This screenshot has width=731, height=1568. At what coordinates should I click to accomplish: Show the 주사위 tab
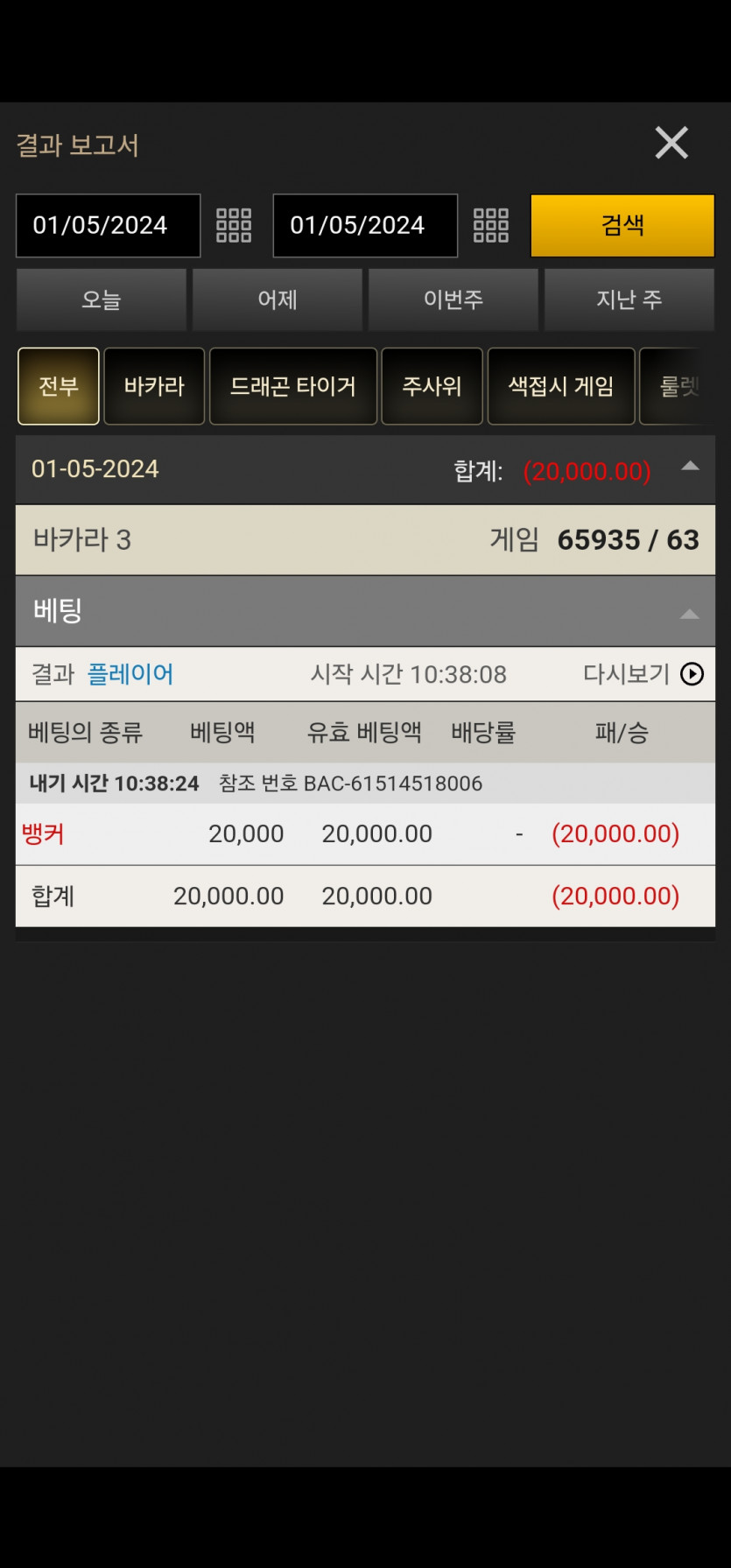click(x=432, y=386)
